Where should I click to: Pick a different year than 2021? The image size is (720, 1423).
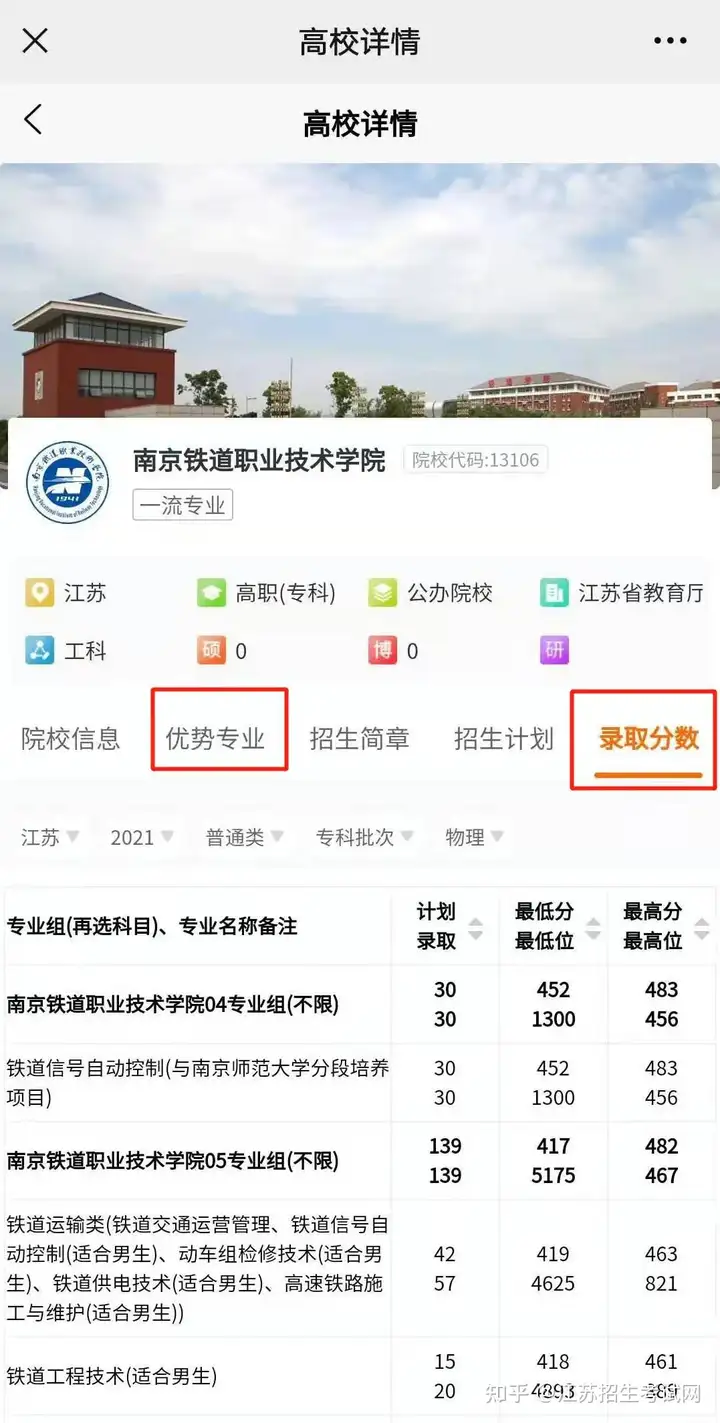pos(142,837)
